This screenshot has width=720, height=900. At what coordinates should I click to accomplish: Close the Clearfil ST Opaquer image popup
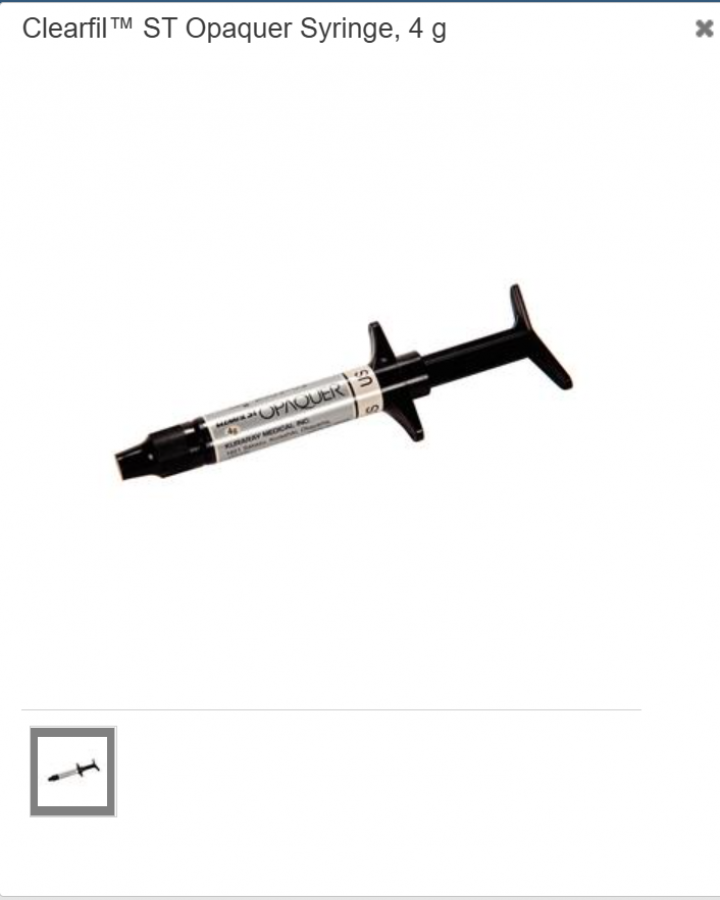click(x=703, y=29)
